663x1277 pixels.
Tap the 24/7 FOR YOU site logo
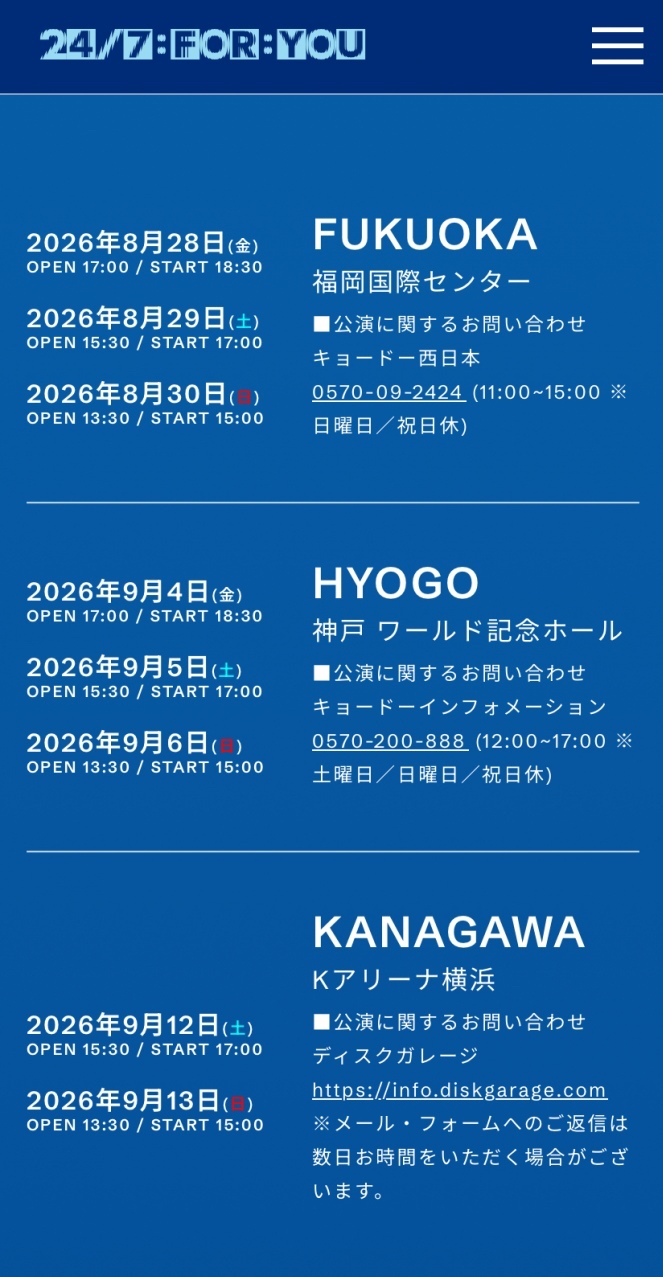click(203, 44)
